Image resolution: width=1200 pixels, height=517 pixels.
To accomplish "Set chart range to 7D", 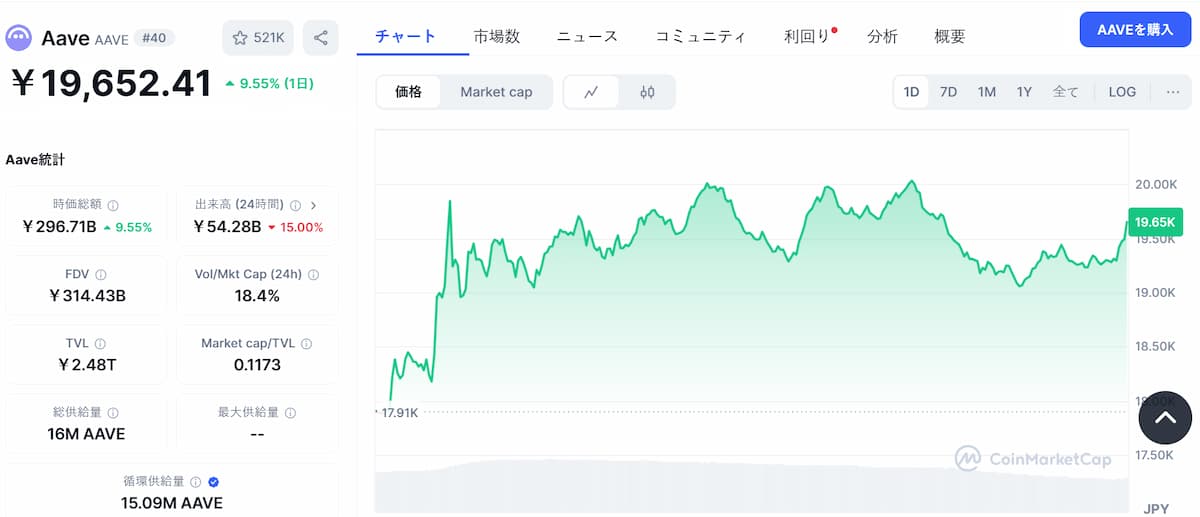I will [x=948, y=92].
